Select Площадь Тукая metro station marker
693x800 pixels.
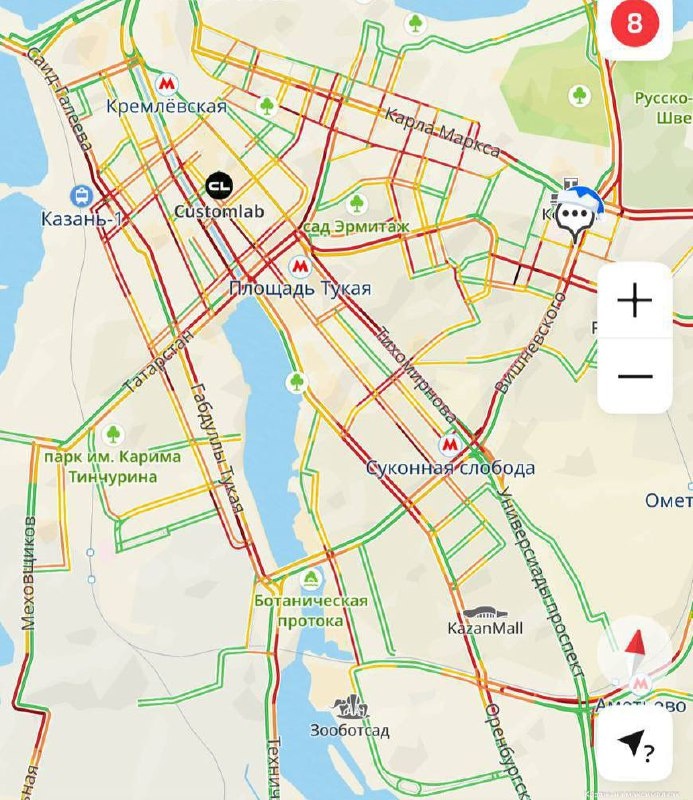click(298, 266)
